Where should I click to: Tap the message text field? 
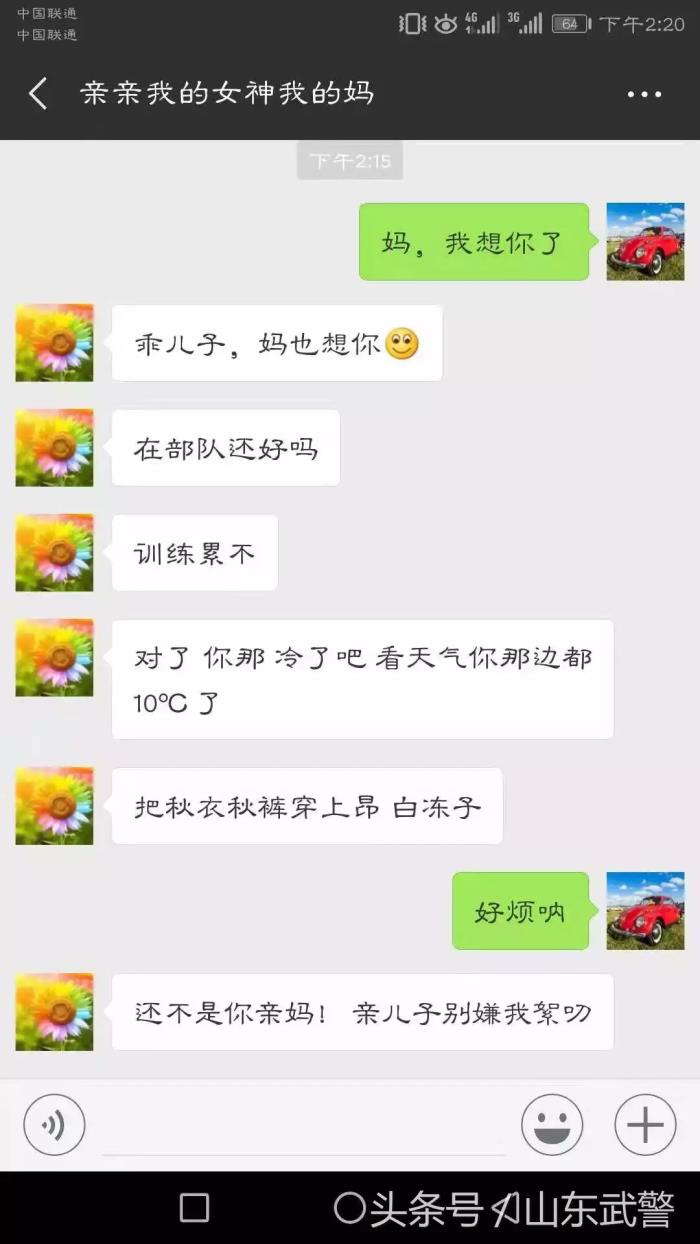tap(303, 1125)
